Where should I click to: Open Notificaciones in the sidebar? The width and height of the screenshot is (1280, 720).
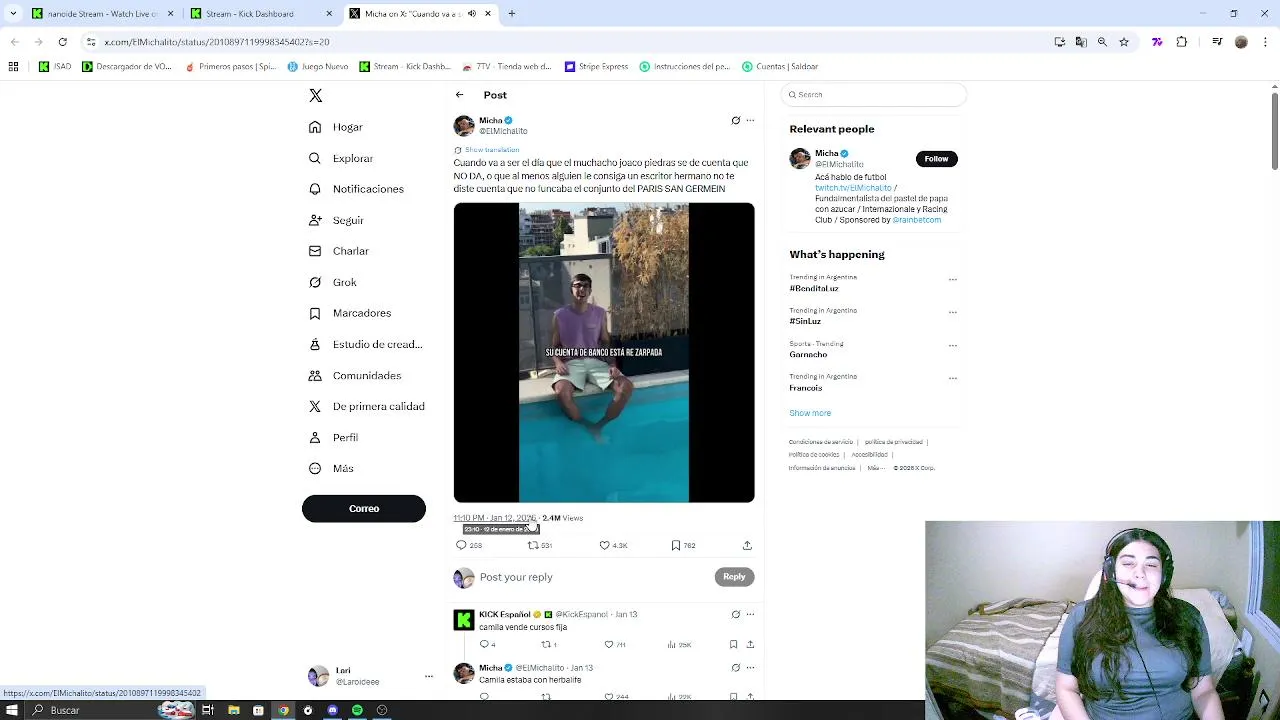[x=367, y=189]
